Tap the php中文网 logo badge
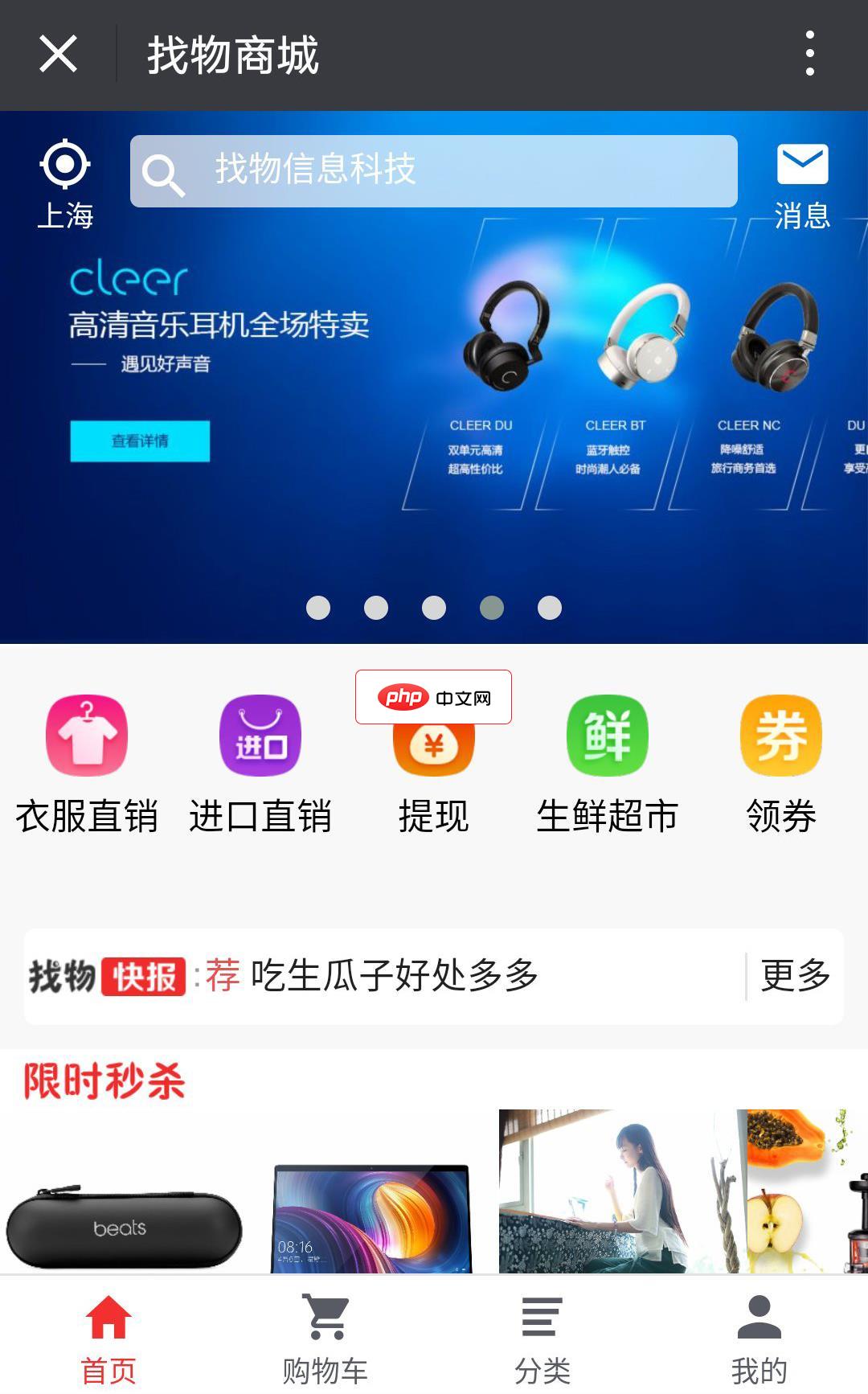 [x=433, y=696]
